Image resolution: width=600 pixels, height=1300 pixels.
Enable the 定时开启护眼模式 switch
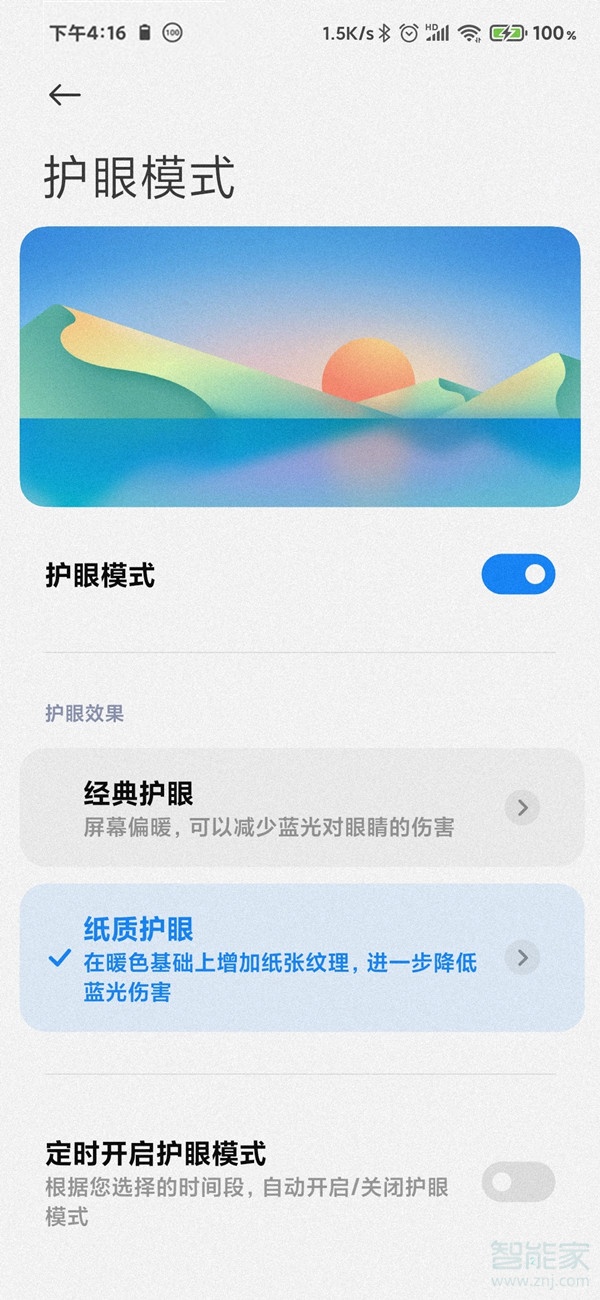click(518, 1182)
